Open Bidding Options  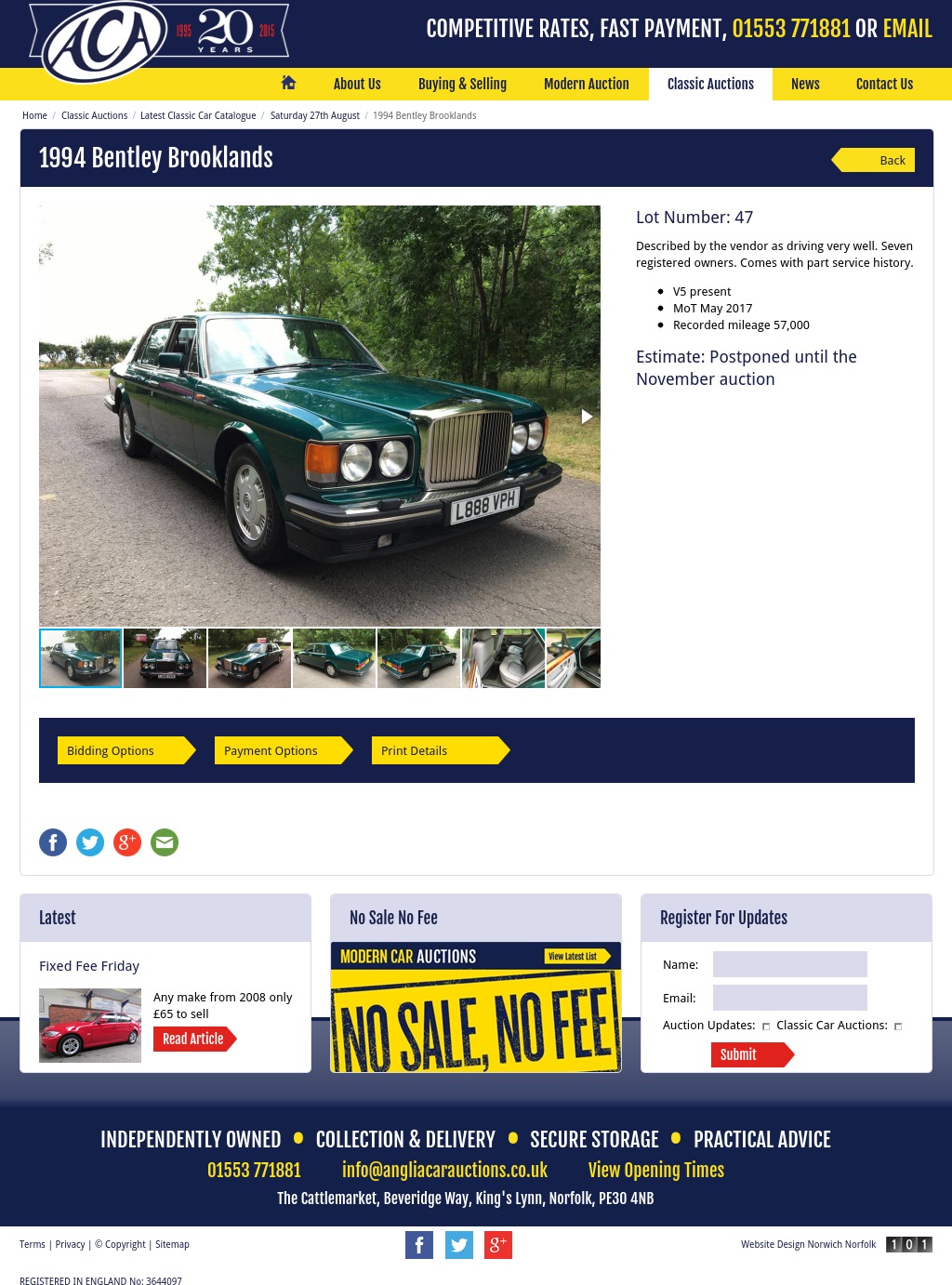(121, 750)
